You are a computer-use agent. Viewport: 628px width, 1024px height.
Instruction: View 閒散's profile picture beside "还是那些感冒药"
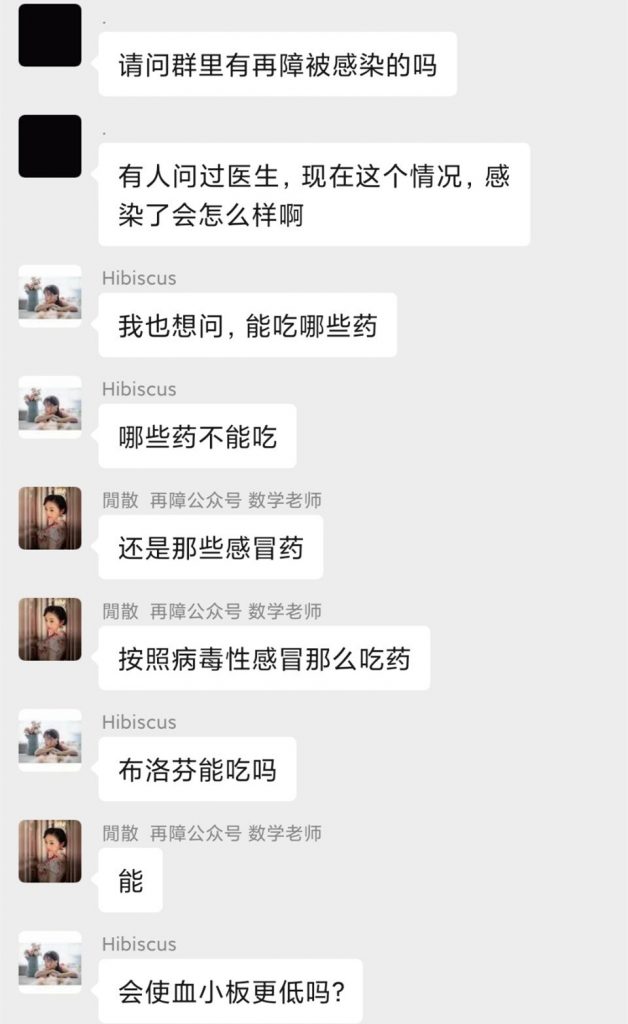pos(50,518)
